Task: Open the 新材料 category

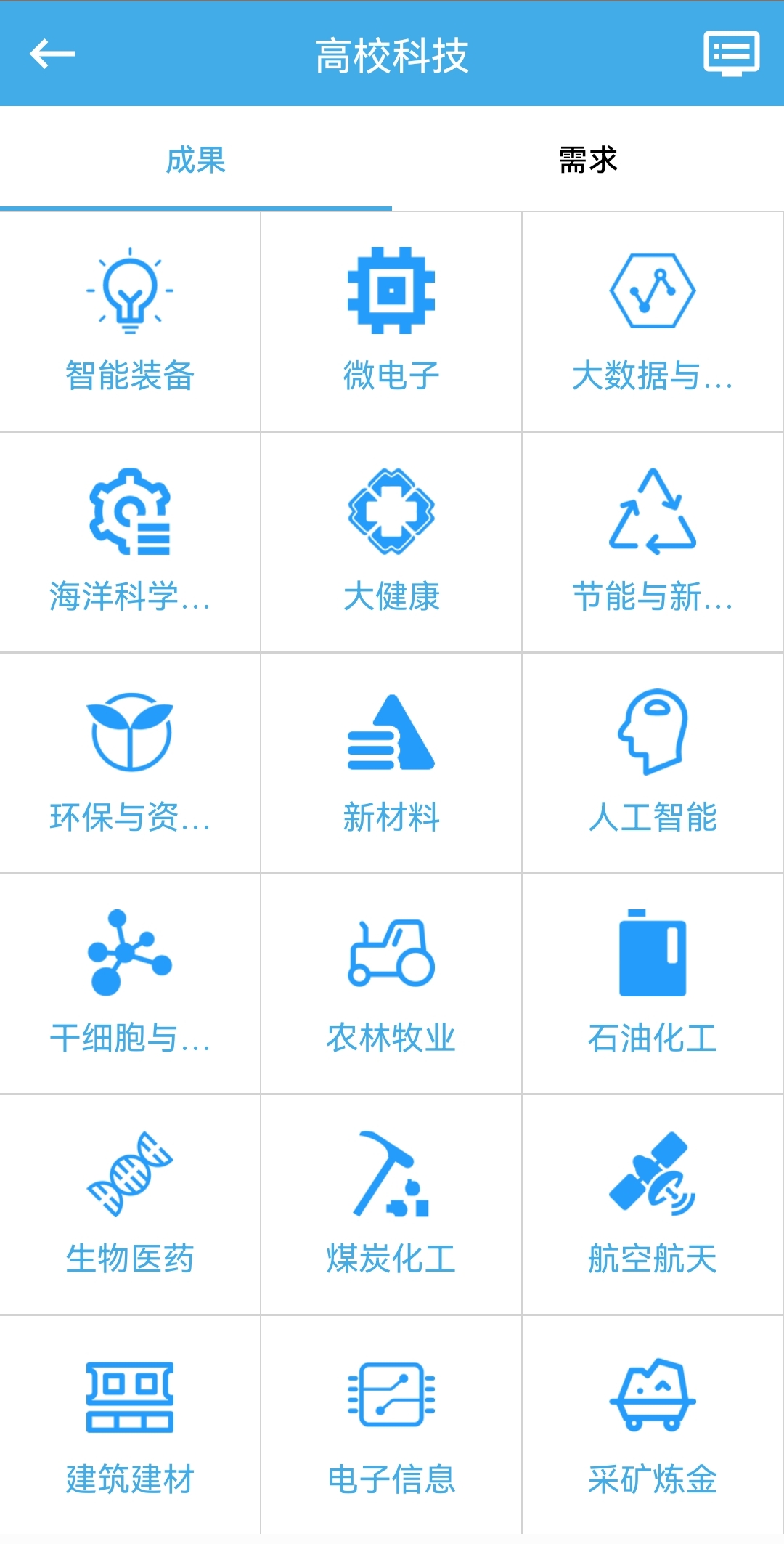Action: coord(391,763)
